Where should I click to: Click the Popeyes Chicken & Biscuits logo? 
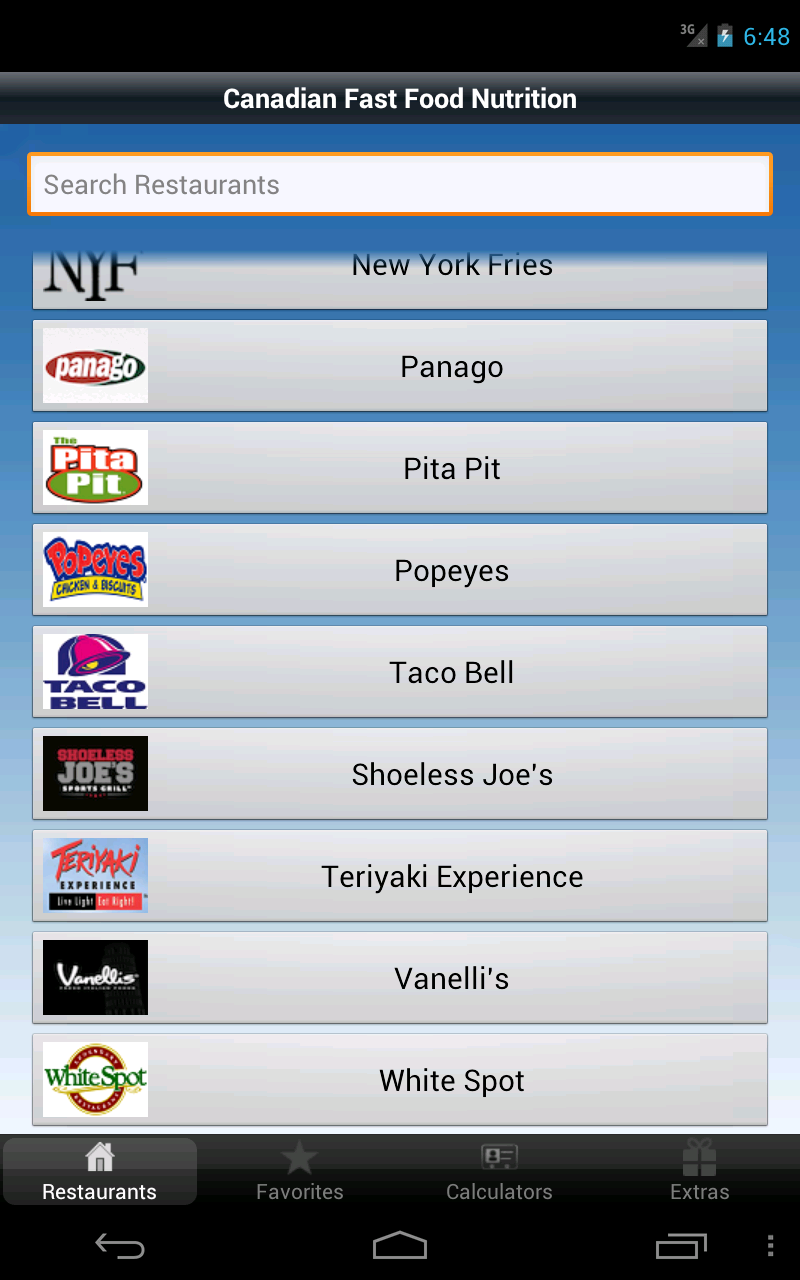tap(94, 569)
